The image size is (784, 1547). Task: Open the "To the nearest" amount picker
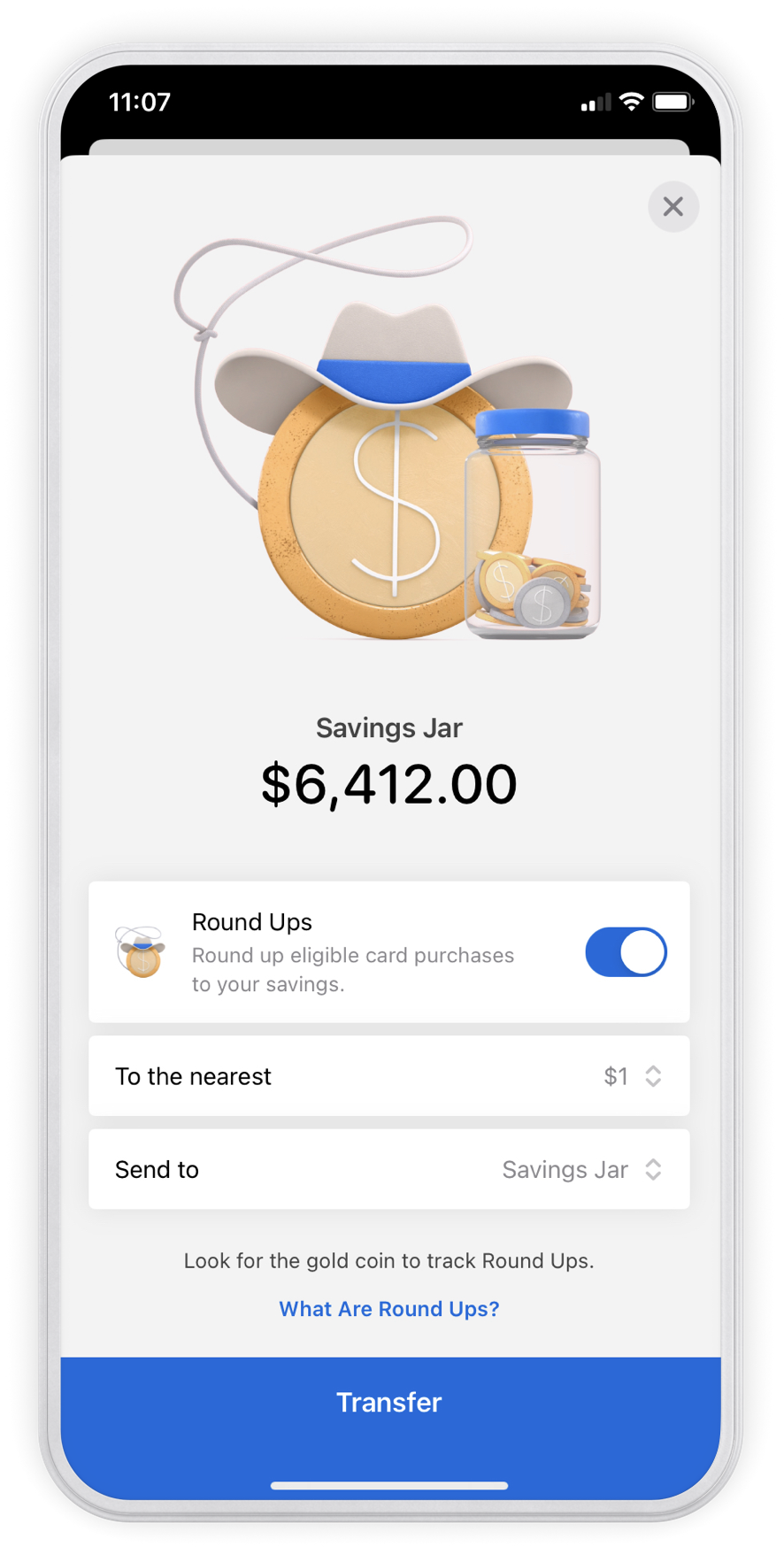tap(632, 1076)
